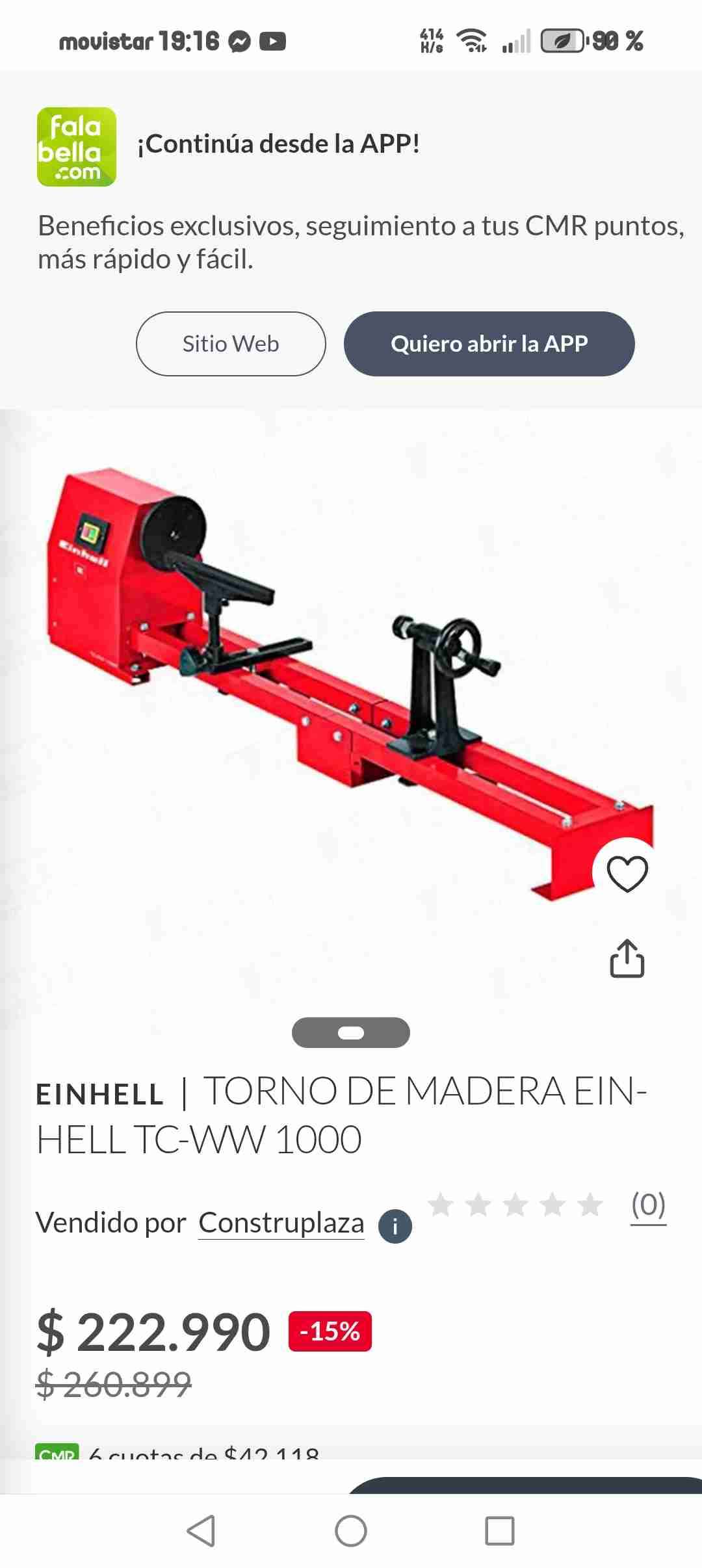Tap the Sitio Web button
Viewport: 702px width, 1568px height.
(x=229, y=344)
